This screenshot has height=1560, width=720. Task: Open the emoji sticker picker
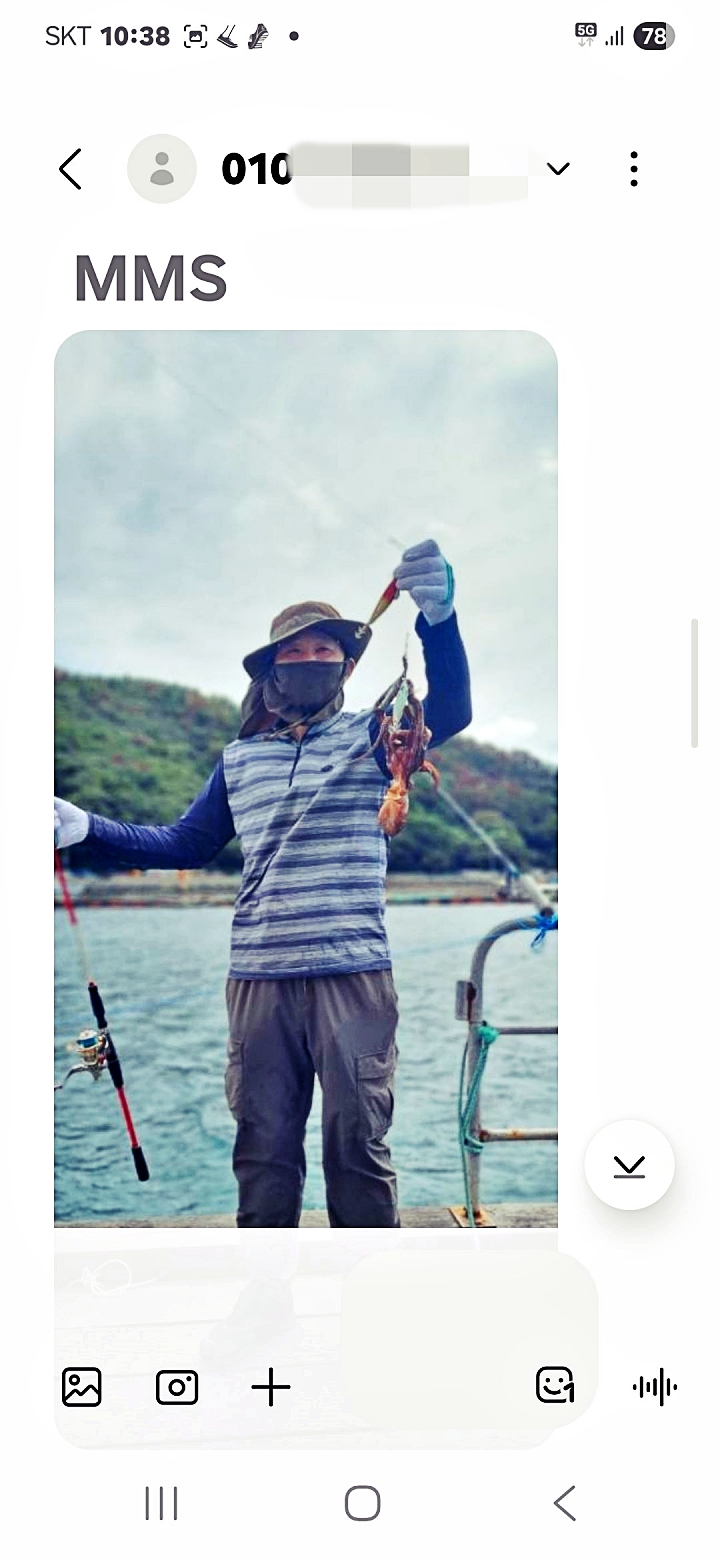coord(555,1386)
